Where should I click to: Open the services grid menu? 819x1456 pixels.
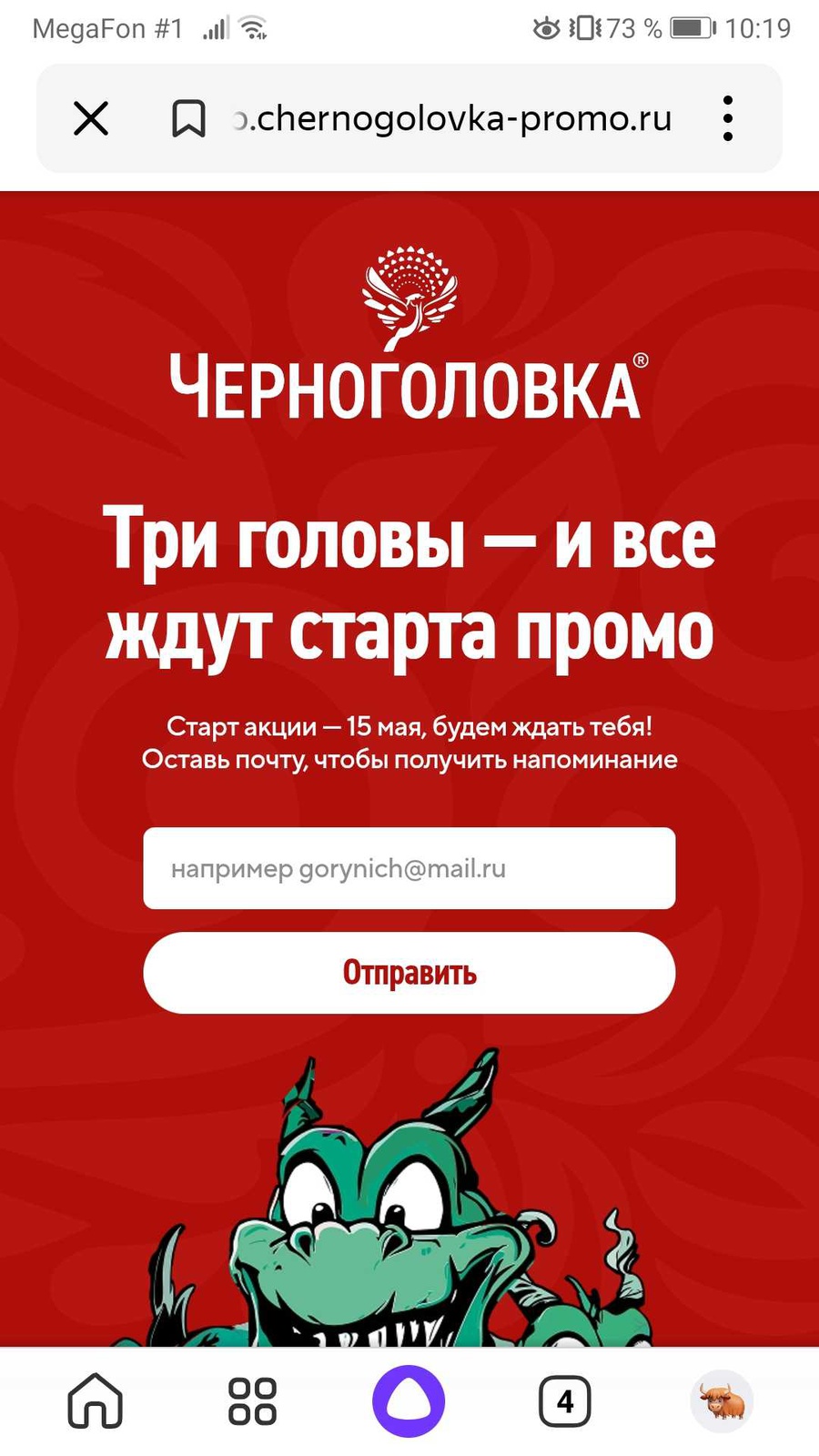(252, 1401)
